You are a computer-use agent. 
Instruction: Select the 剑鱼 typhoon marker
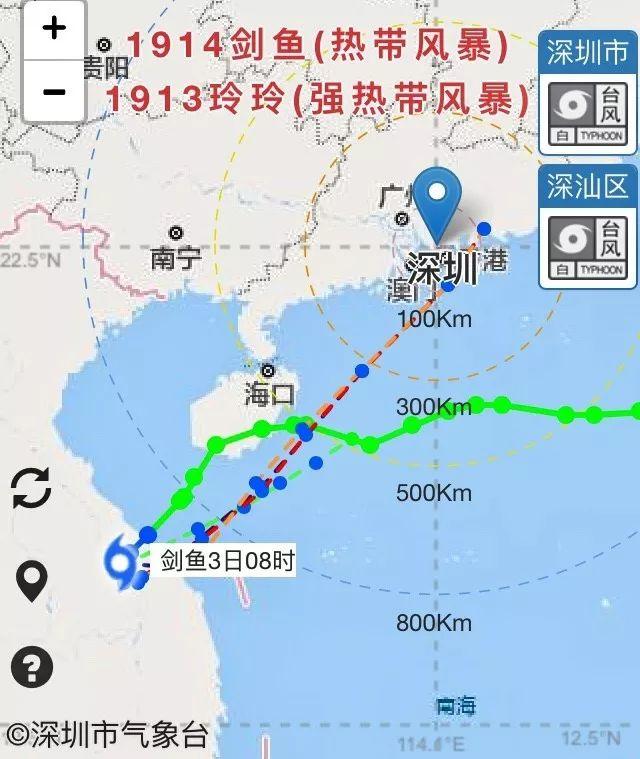click(124, 564)
